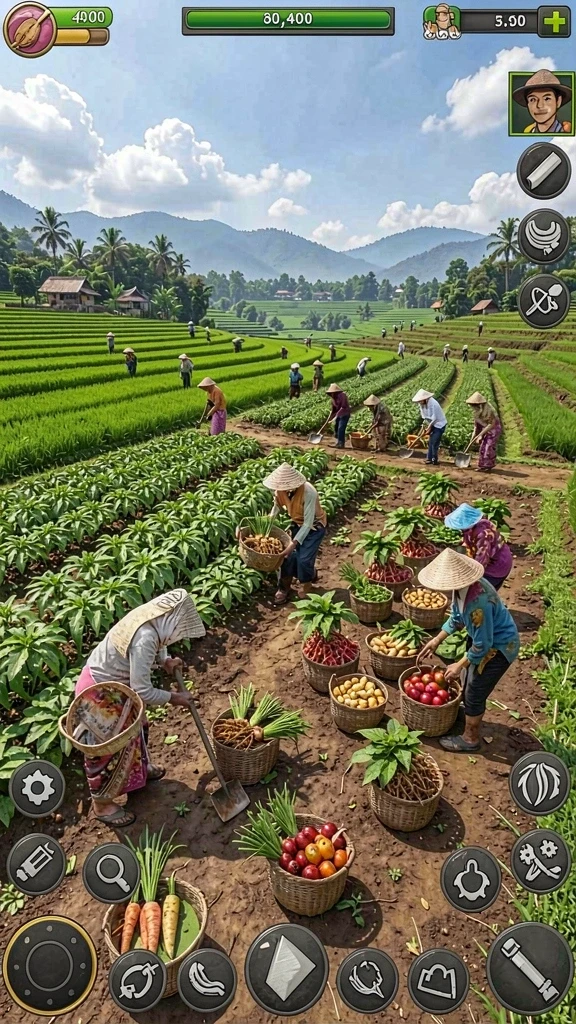
Task: Open settings with the gear icon
Action: [37, 788]
